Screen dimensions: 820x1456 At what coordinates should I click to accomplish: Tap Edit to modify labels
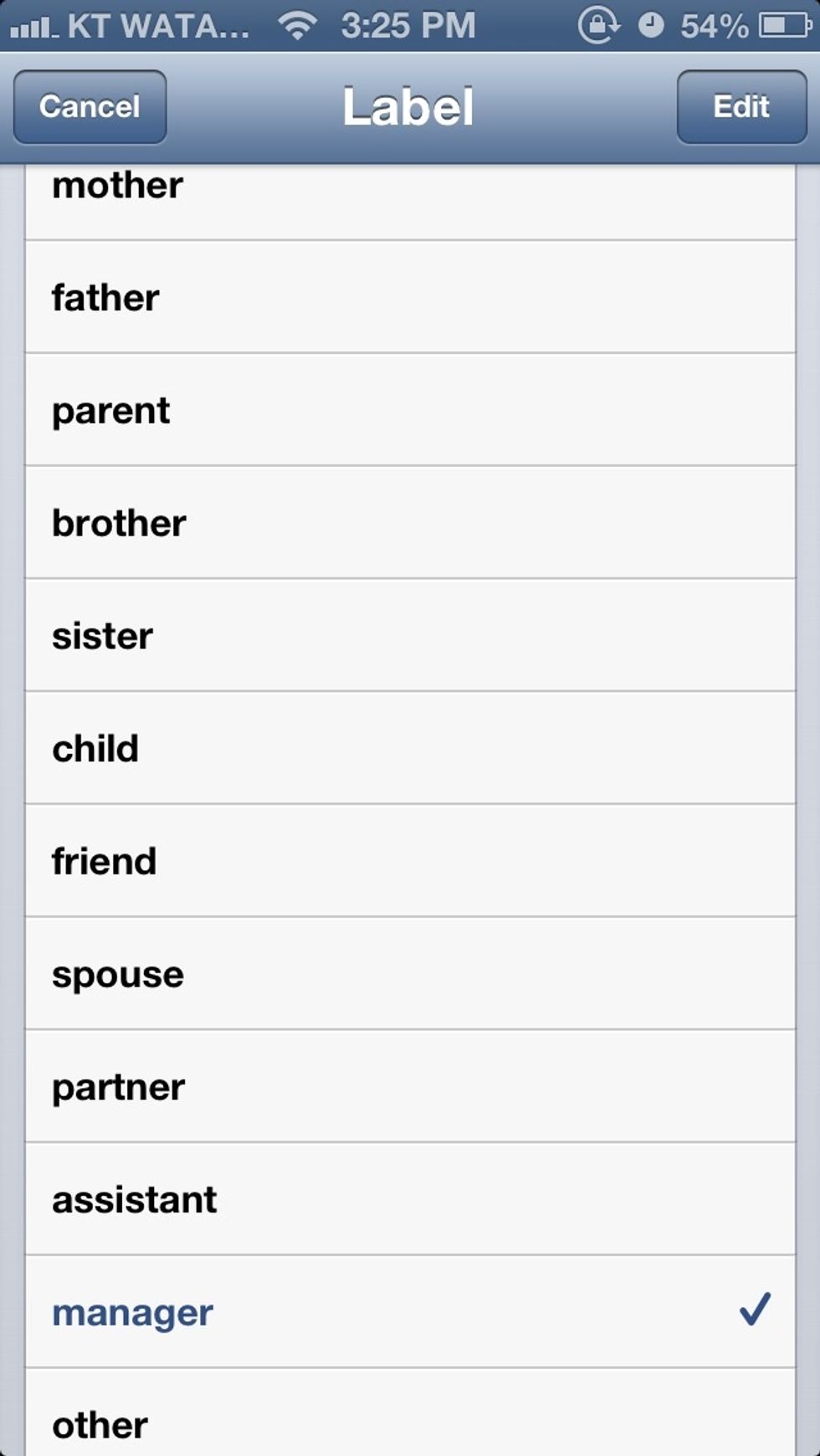click(740, 106)
